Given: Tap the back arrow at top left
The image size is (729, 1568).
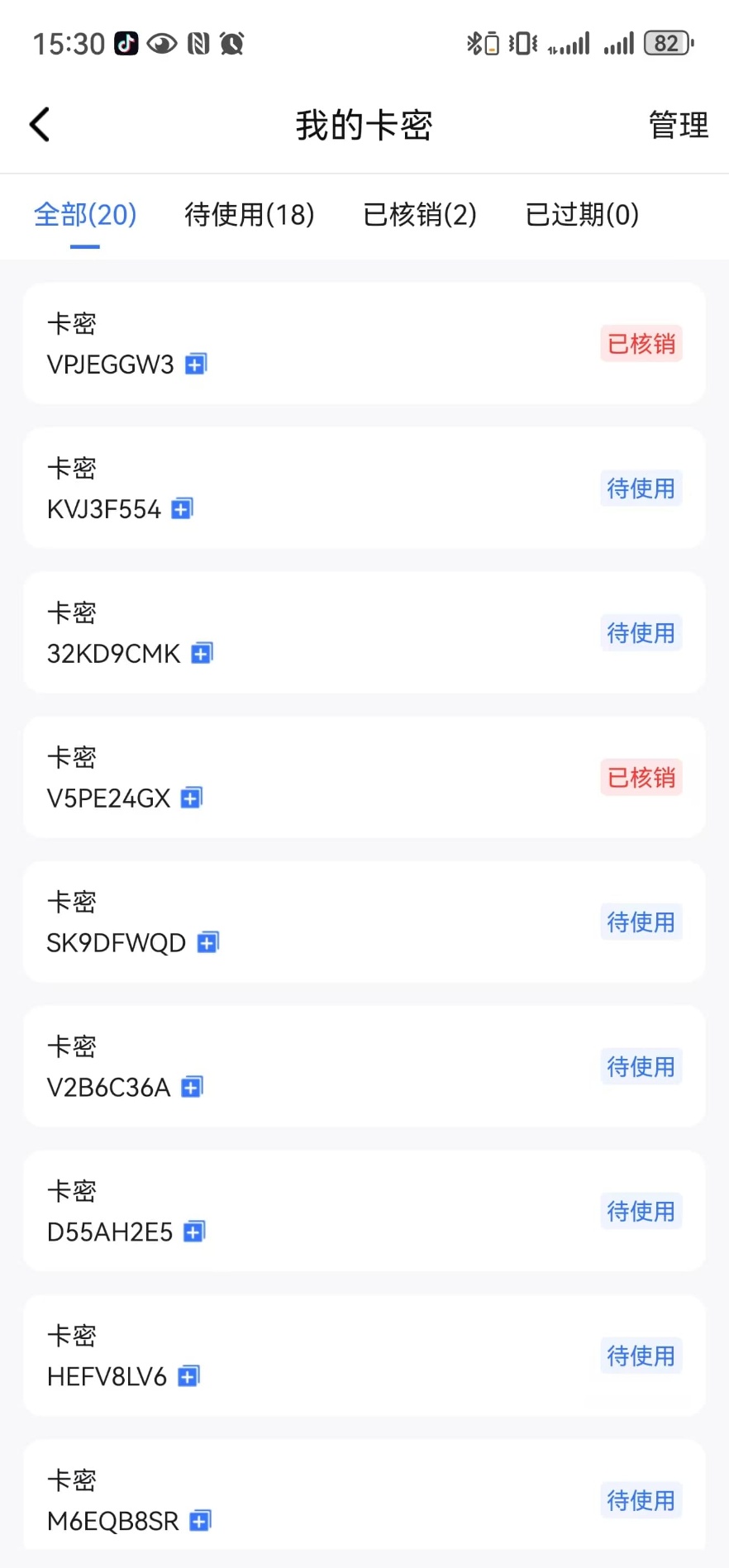Looking at the screenshot, I should tap(39, 123).
